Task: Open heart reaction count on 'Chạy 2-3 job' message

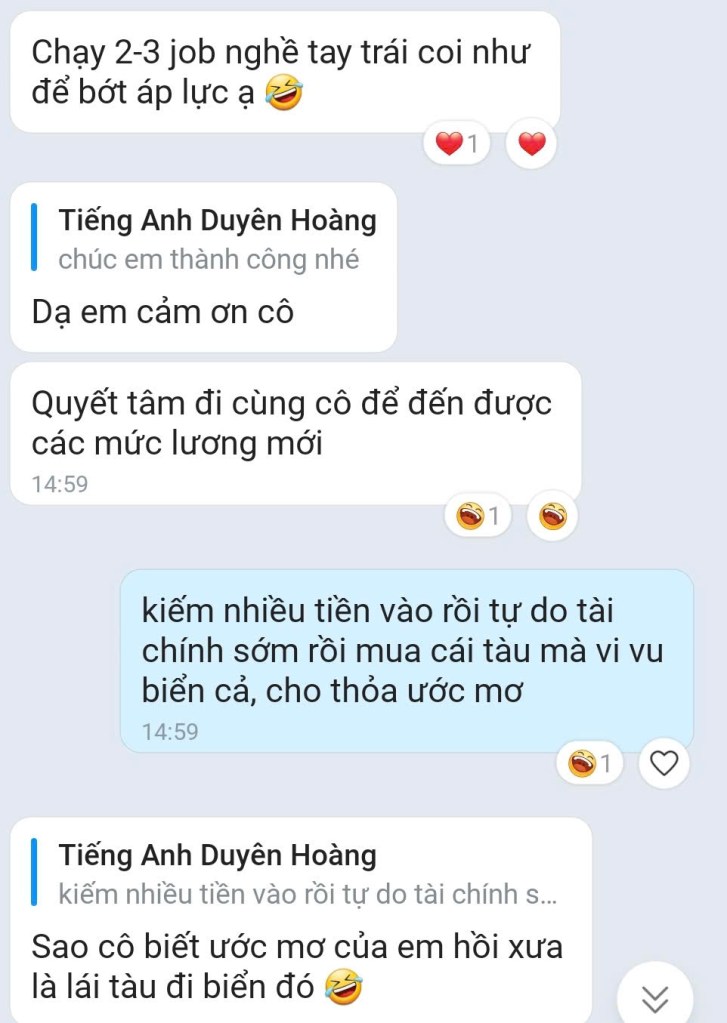Action: [458, 145]
